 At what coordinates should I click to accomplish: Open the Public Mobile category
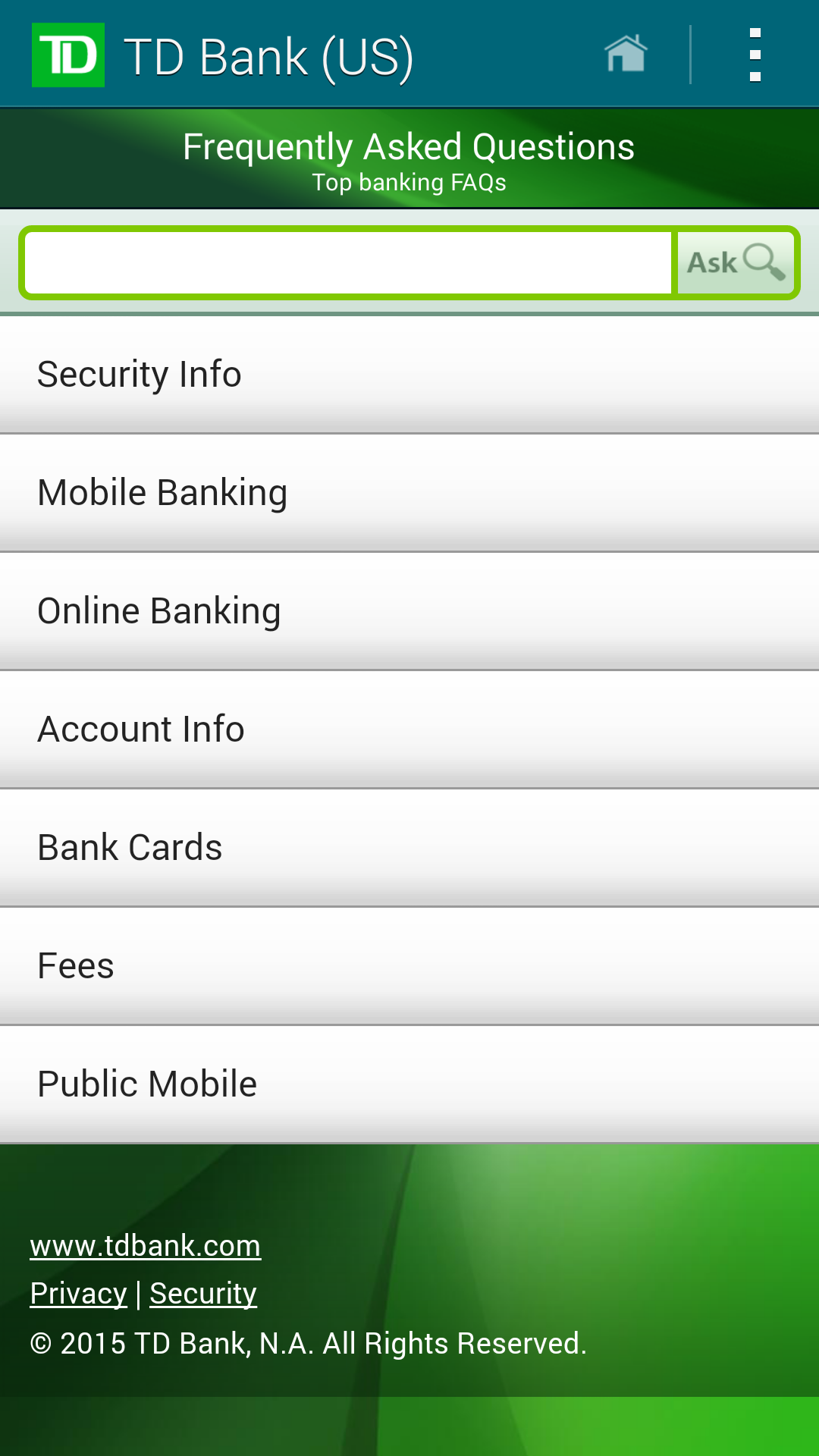(409, 1084)
